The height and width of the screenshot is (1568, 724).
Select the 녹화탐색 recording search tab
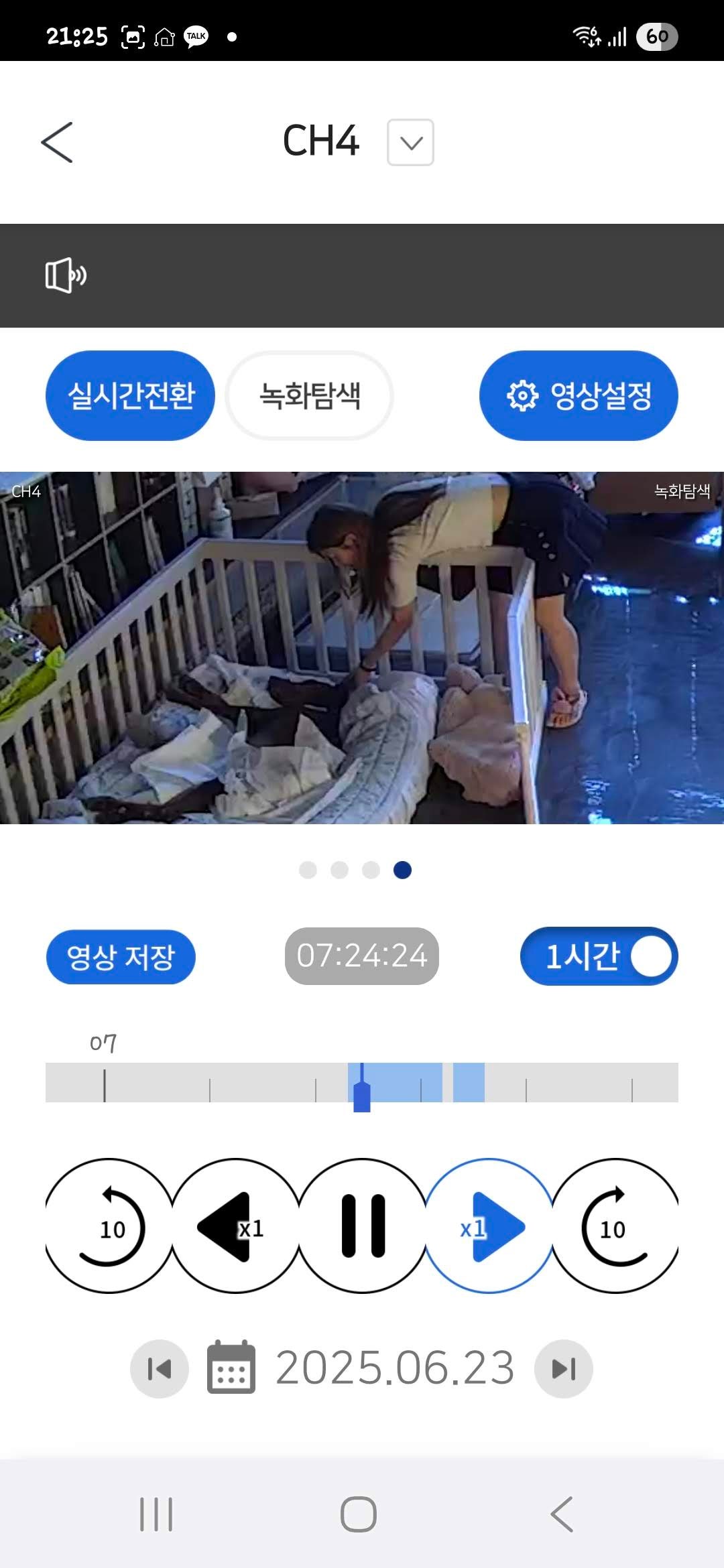(310, 395)
